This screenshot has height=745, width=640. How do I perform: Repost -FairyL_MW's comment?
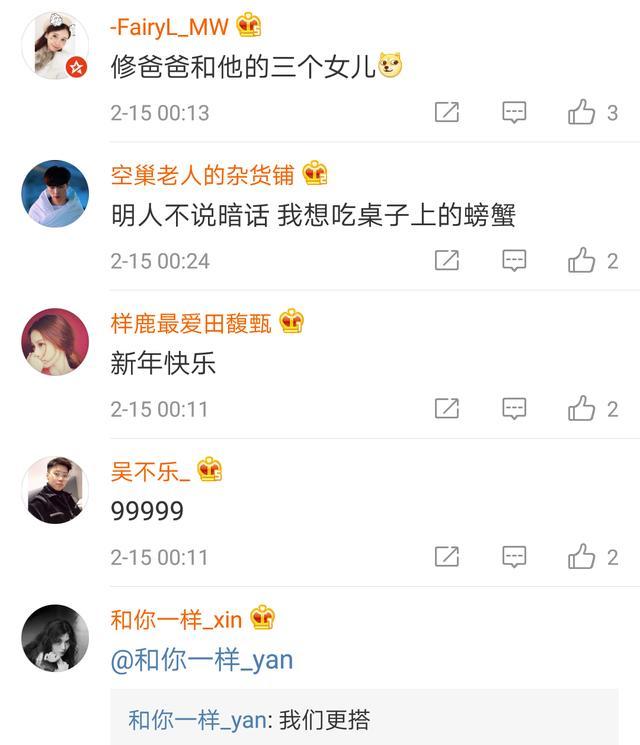tap(447, 113)
